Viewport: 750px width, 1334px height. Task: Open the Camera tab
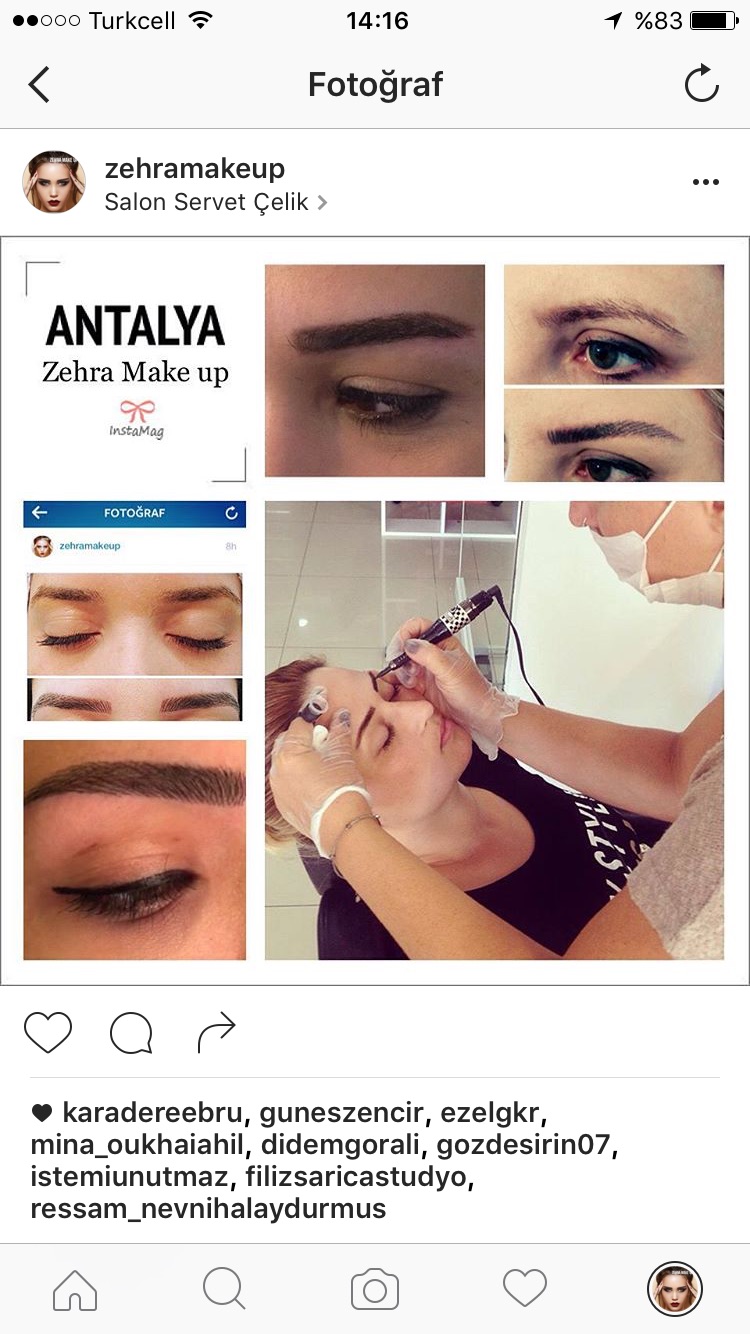click(x=375, y=1290)
